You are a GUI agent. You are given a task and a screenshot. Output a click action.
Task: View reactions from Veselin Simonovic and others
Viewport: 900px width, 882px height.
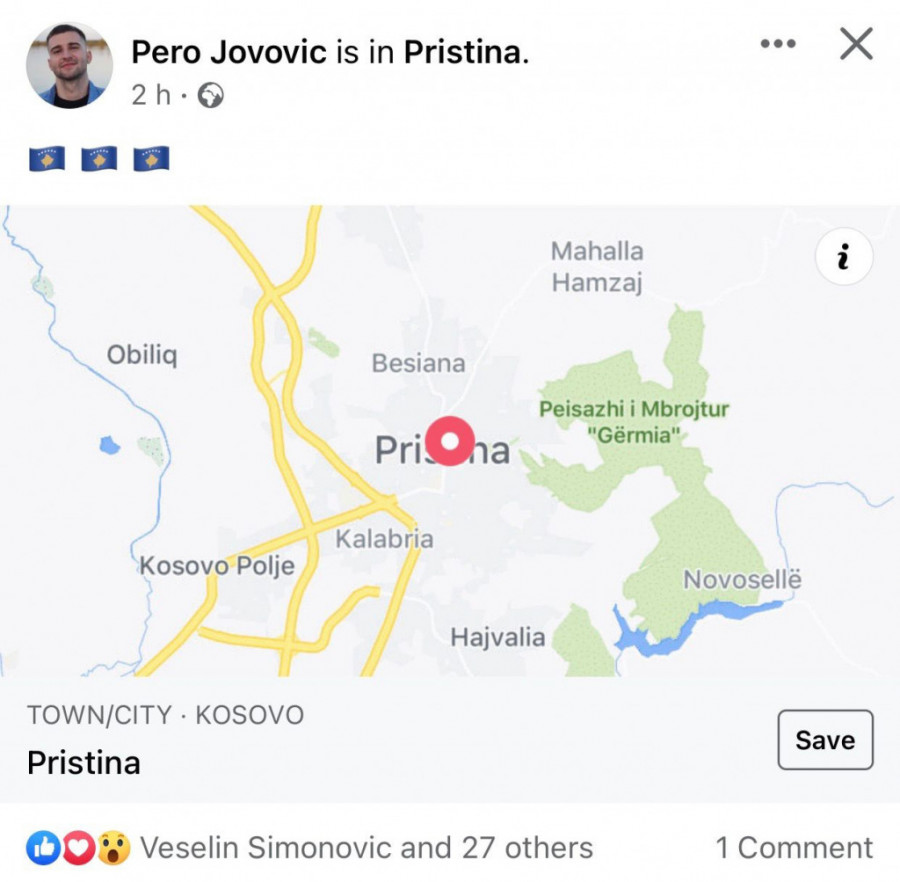click(x=366, y=848)
